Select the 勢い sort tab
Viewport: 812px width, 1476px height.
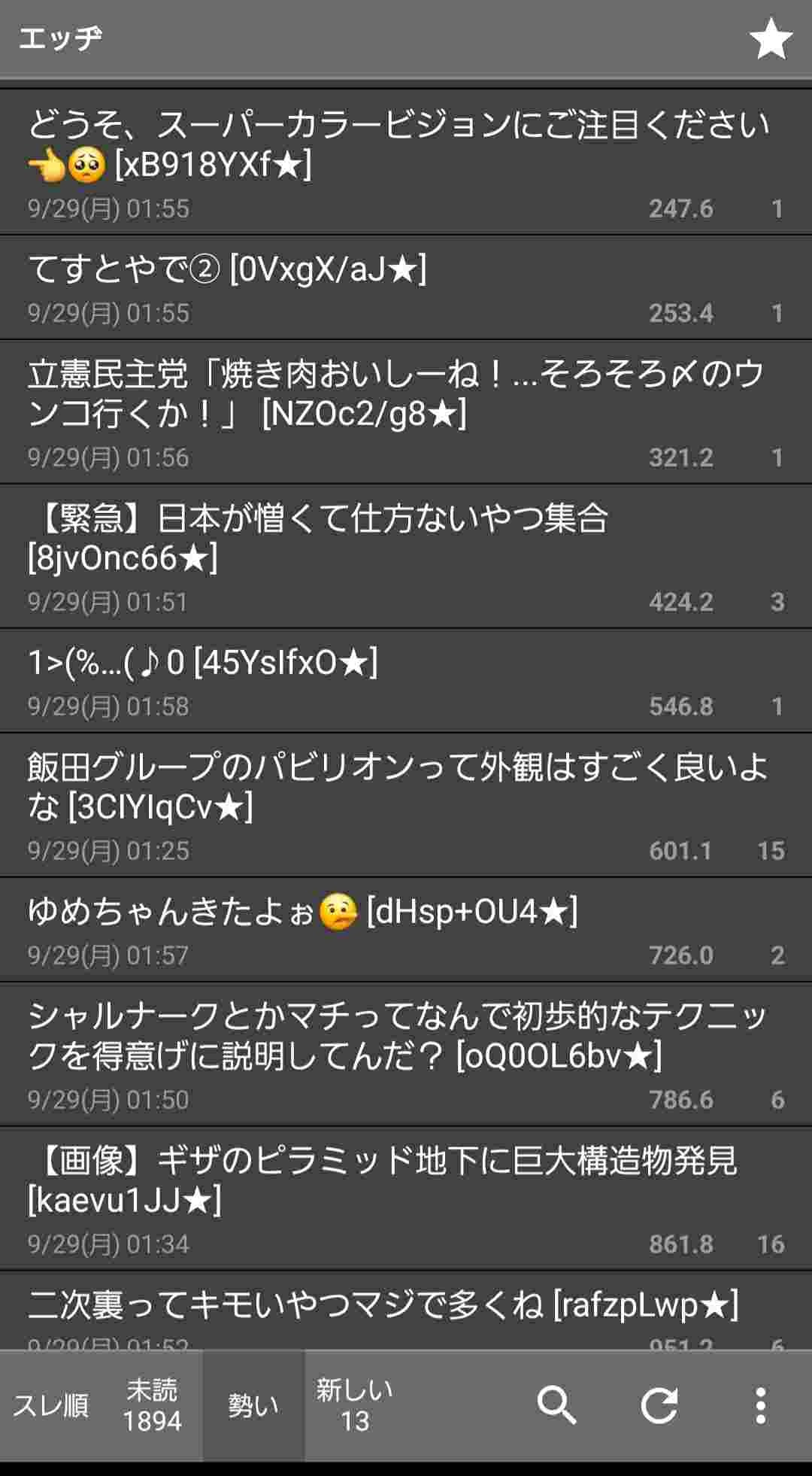click(253, 1405)
